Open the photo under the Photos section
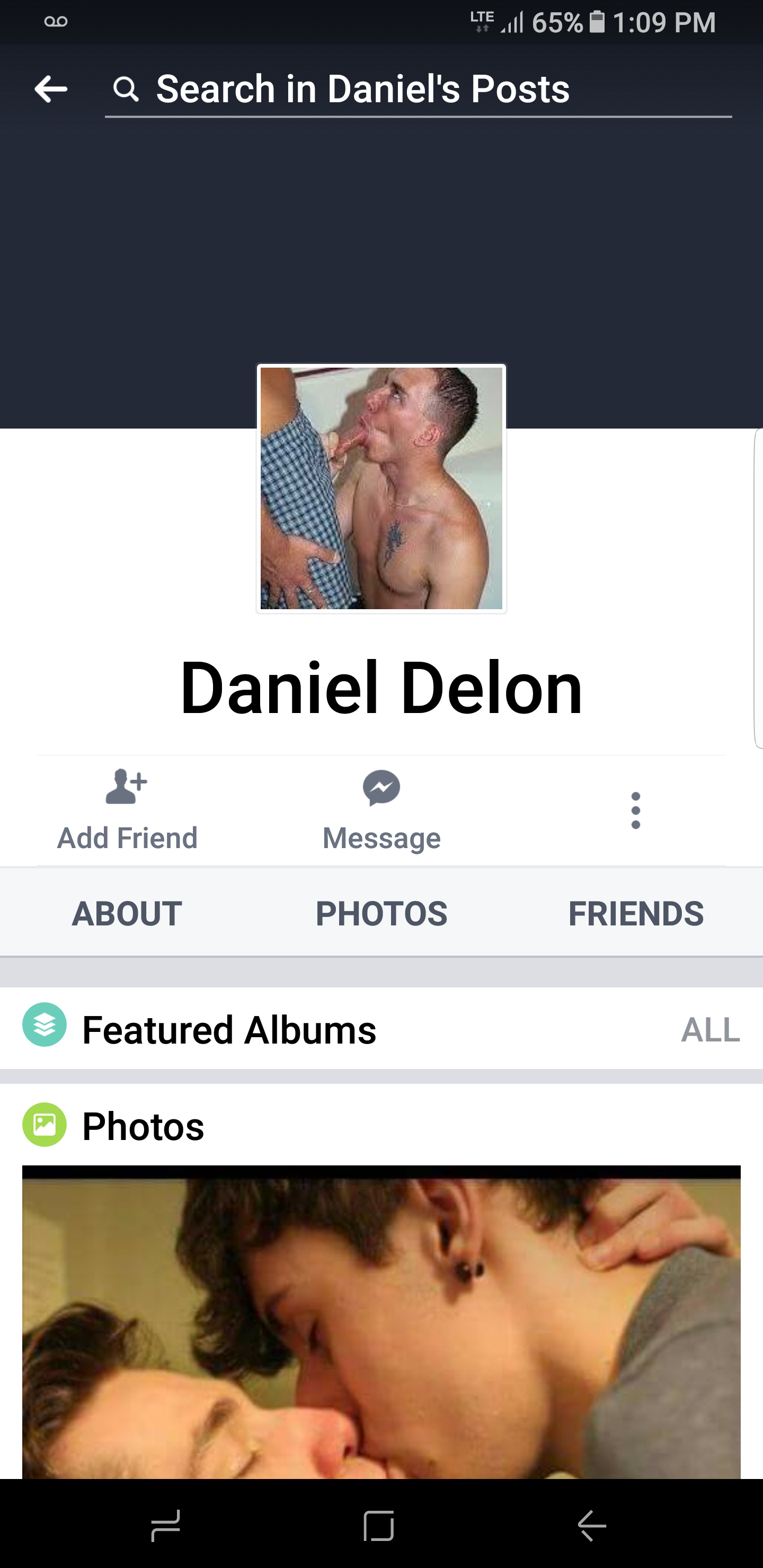Viewport: 763px width, 1568px height. point(381,1322)
